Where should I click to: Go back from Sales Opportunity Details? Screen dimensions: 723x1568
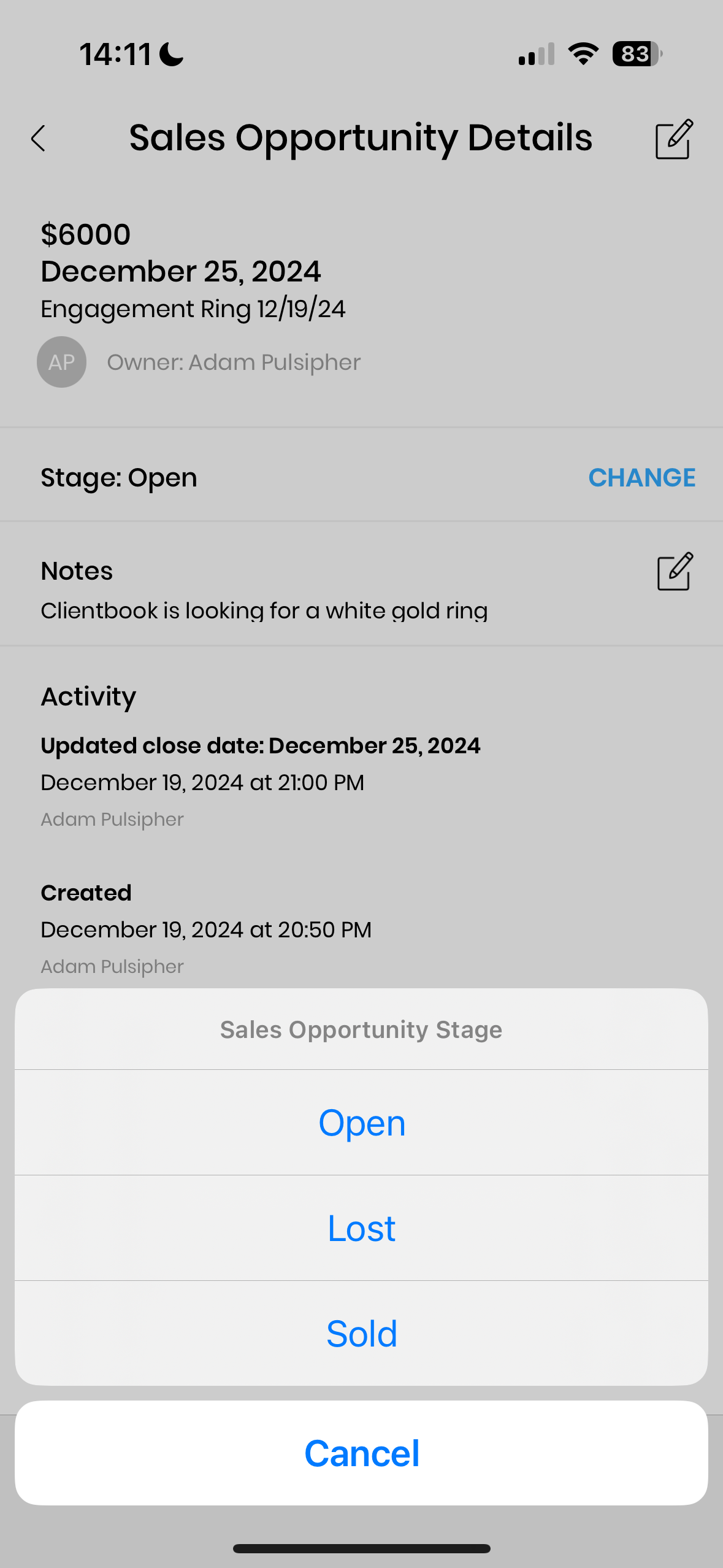(39, 138)
